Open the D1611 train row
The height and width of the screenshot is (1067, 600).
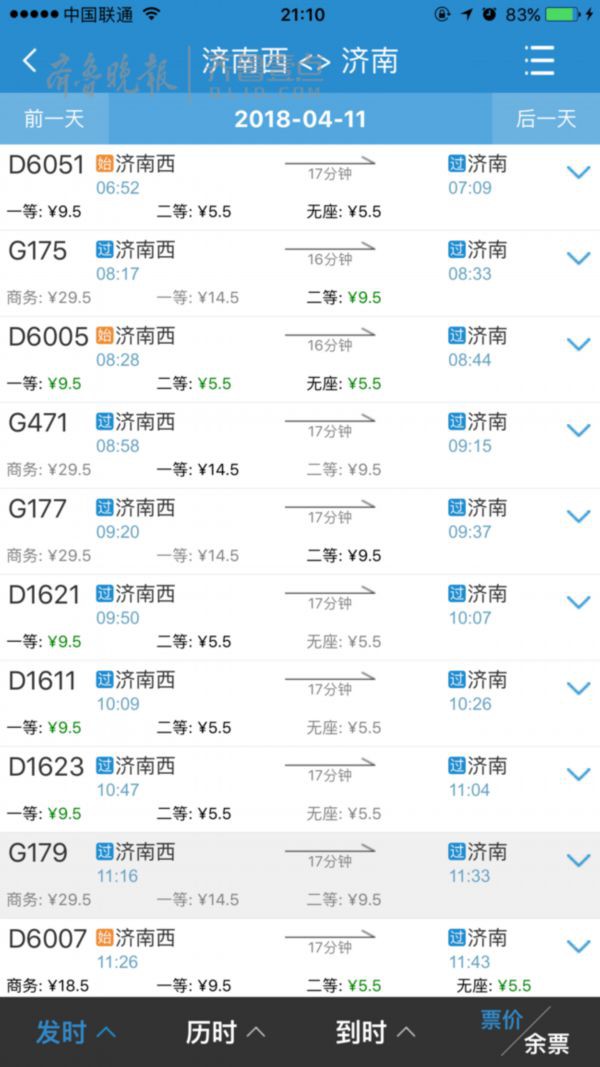(x=300, y=704)
